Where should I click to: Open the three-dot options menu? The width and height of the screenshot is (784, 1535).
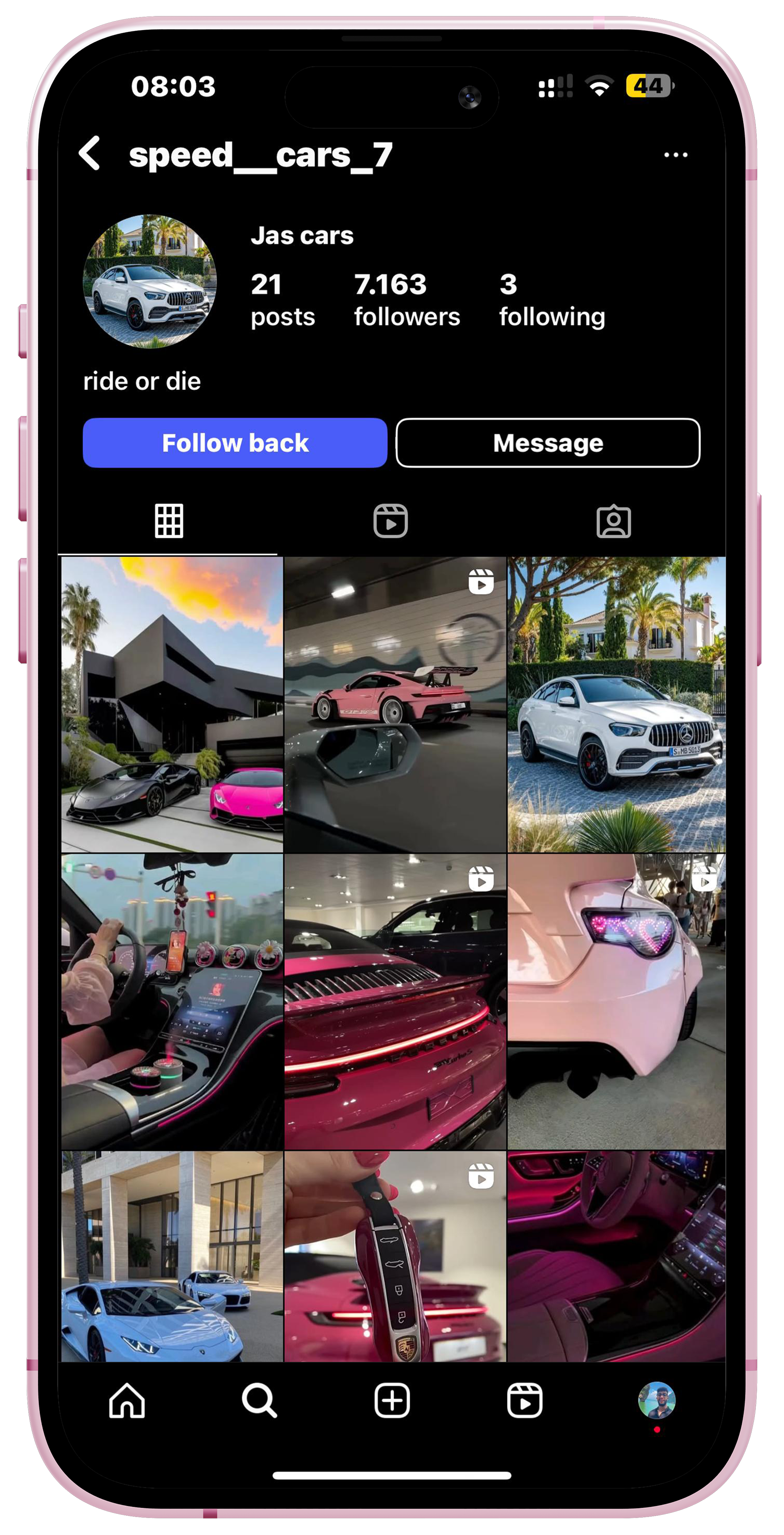[x=676, y=155]
